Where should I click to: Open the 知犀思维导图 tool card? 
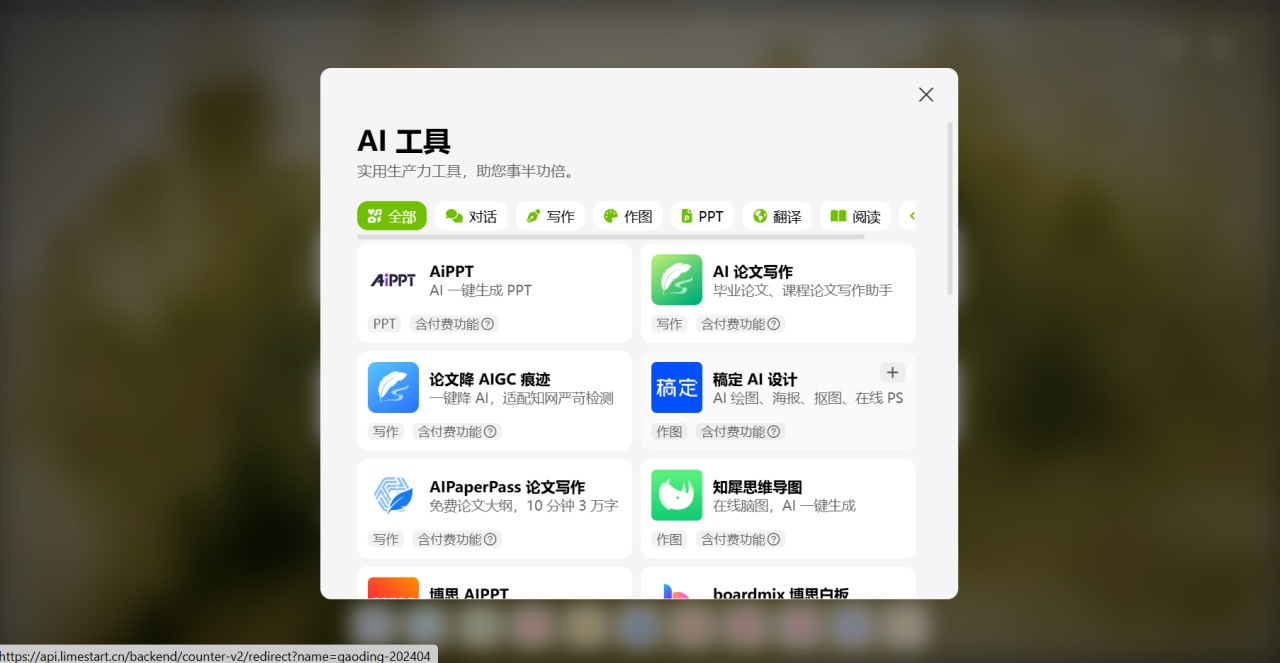click(x=778, y=497)
